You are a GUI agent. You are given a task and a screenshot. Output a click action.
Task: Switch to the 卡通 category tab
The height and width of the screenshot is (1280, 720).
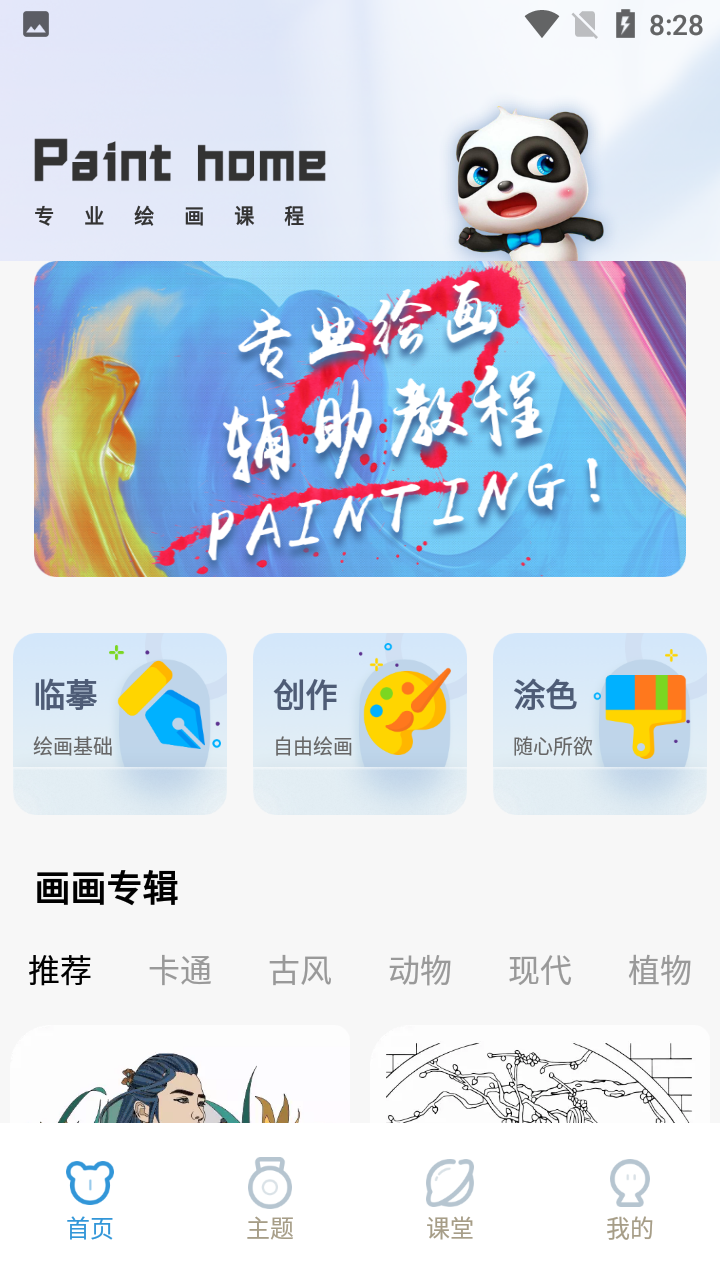[x=180, y=970]
